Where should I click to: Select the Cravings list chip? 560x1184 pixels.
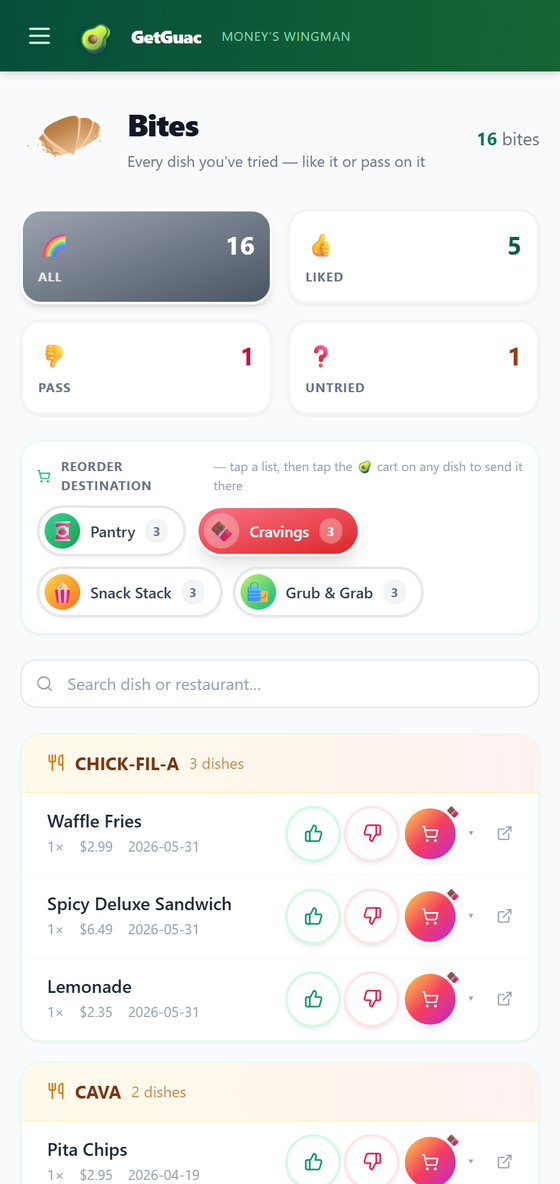coord(278,532)
